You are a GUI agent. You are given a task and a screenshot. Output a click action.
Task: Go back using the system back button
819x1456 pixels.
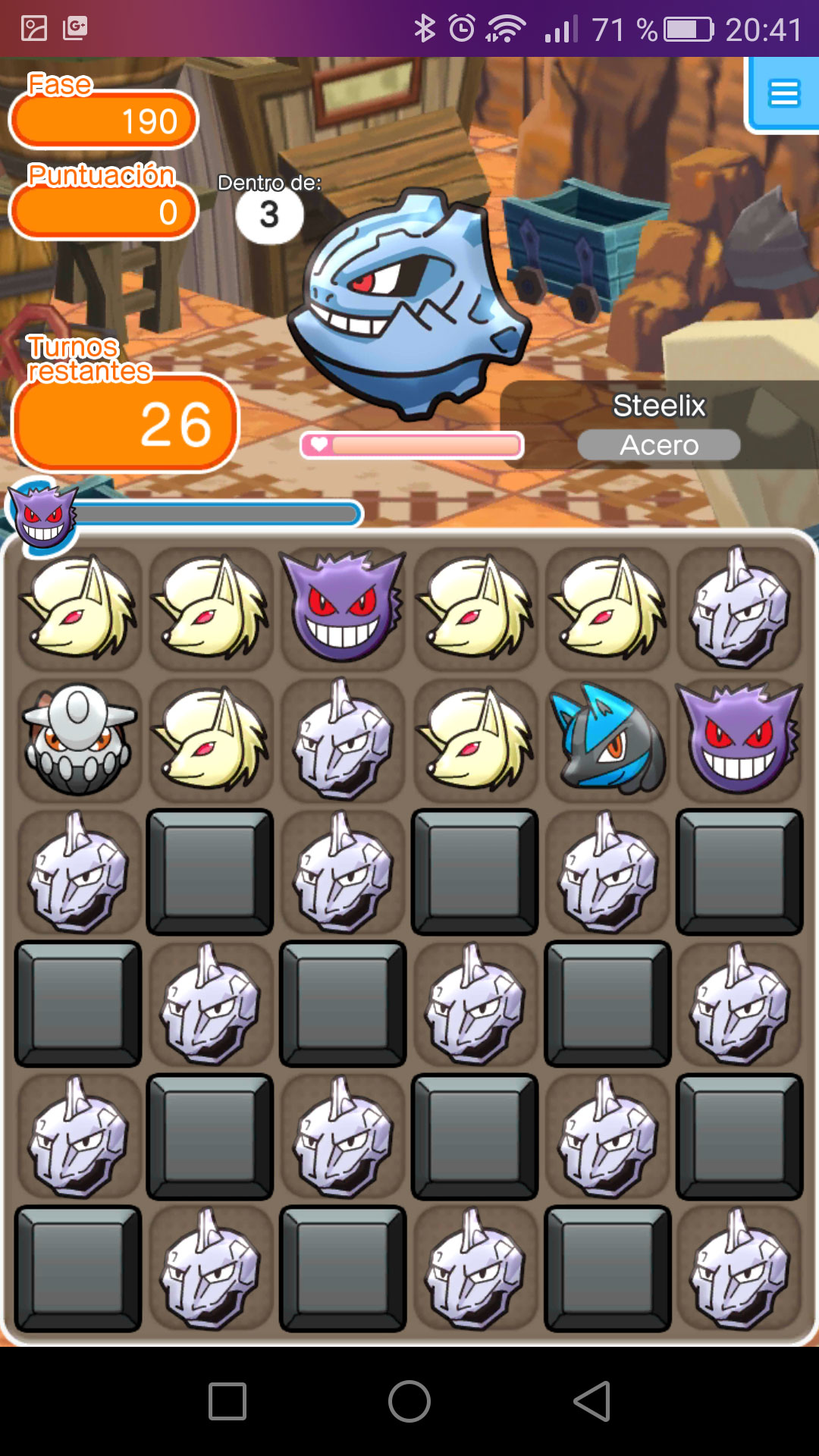(x=592, y=1401)
